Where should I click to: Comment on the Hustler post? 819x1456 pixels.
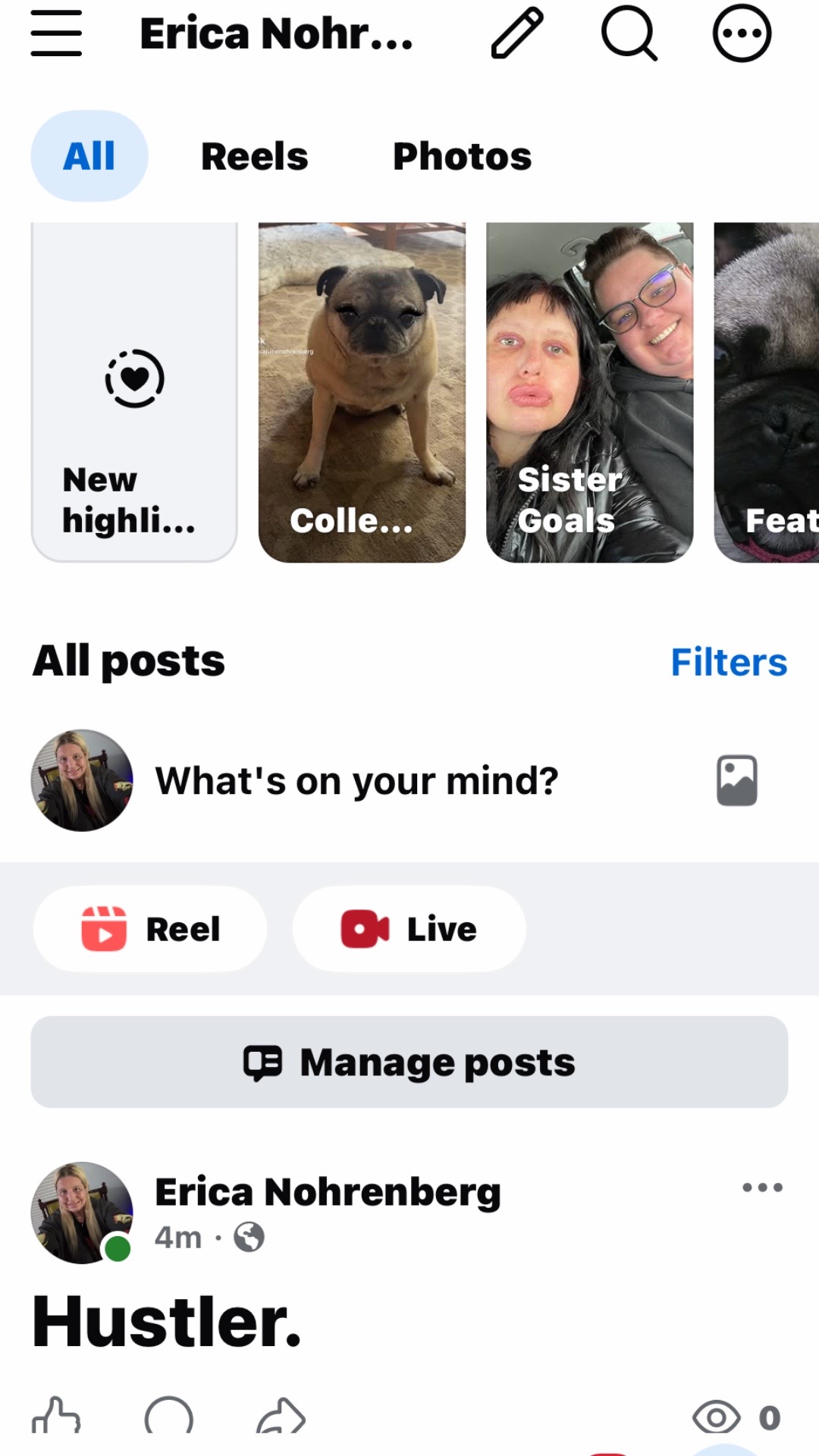point(168,1417)
